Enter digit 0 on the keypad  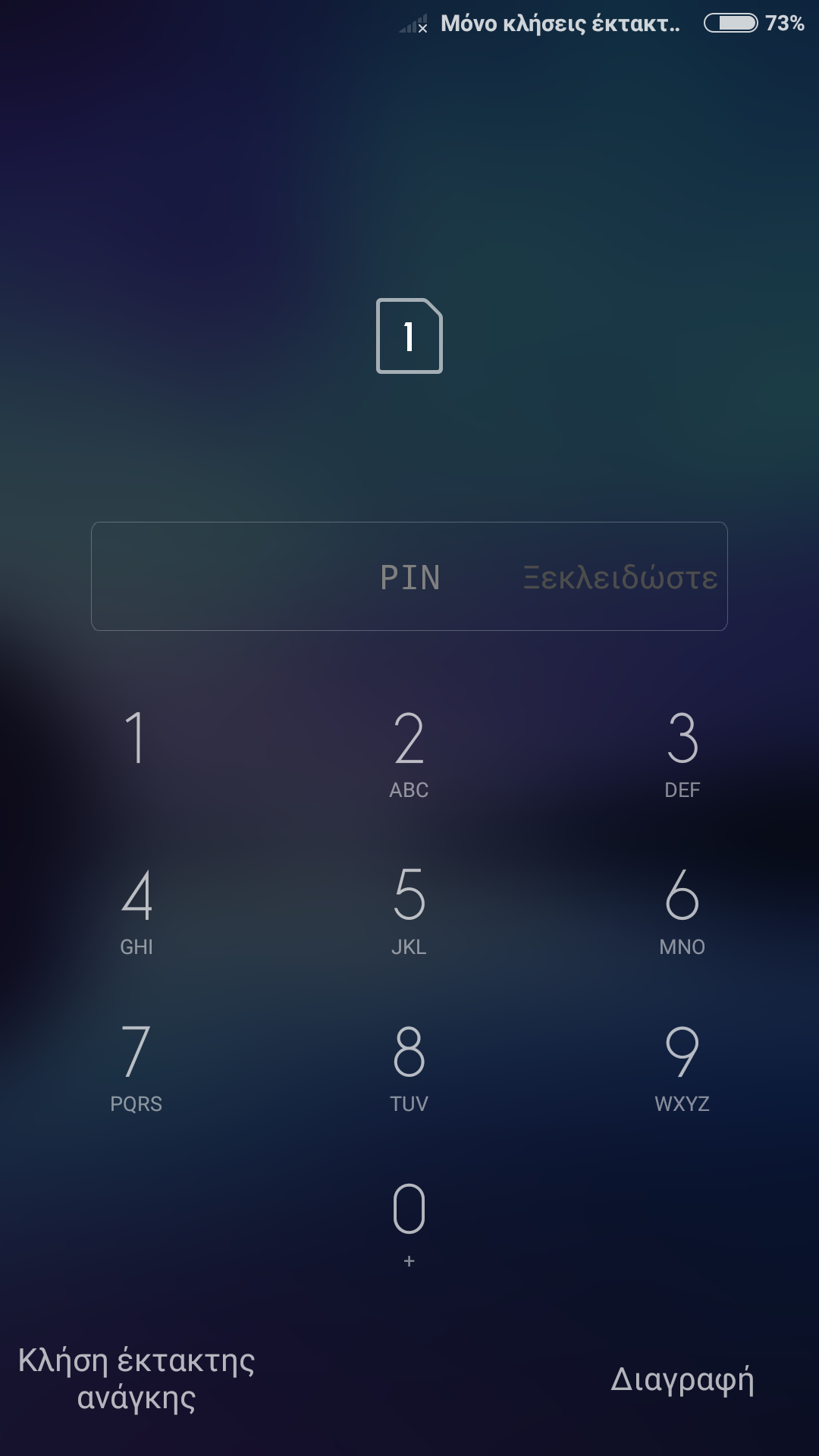coord(409,1221)
